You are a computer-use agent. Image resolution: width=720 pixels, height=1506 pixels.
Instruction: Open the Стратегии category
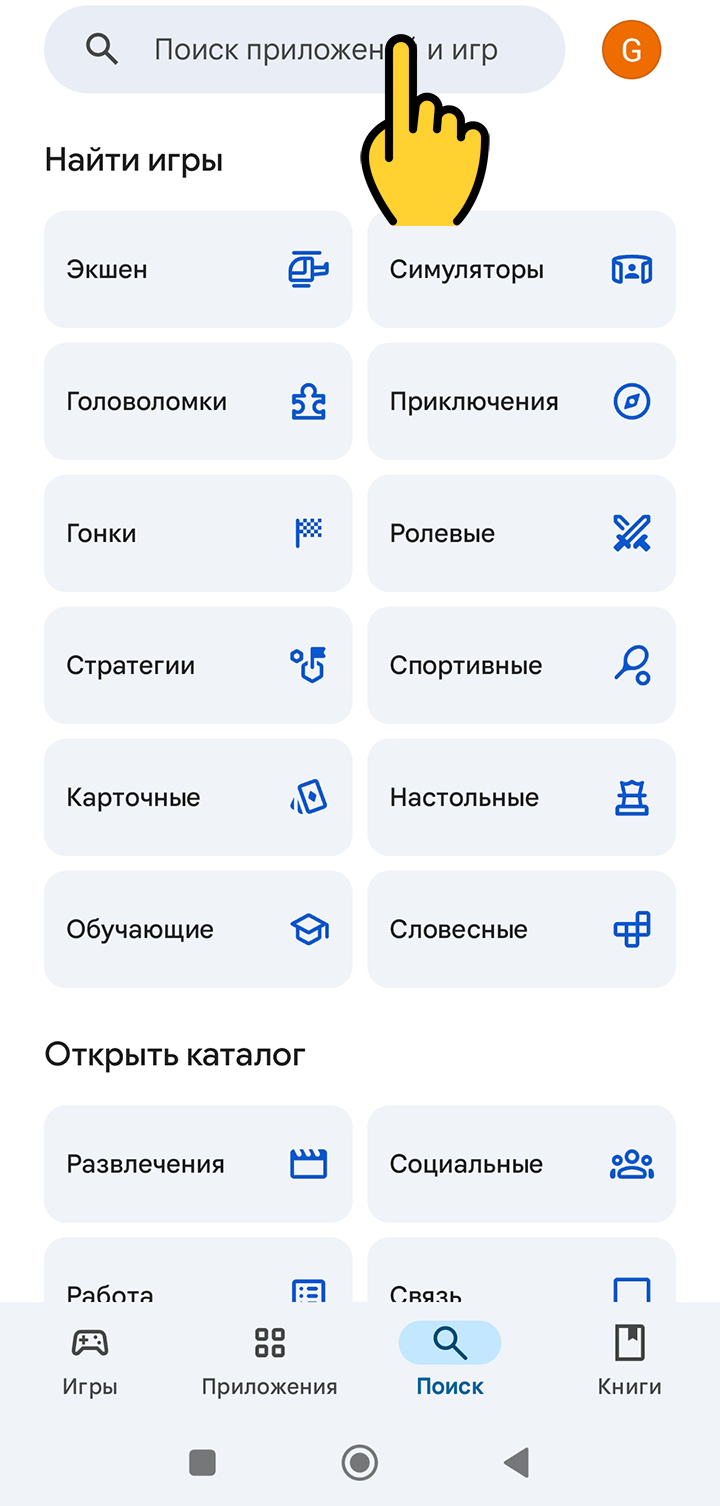(198, 665)
